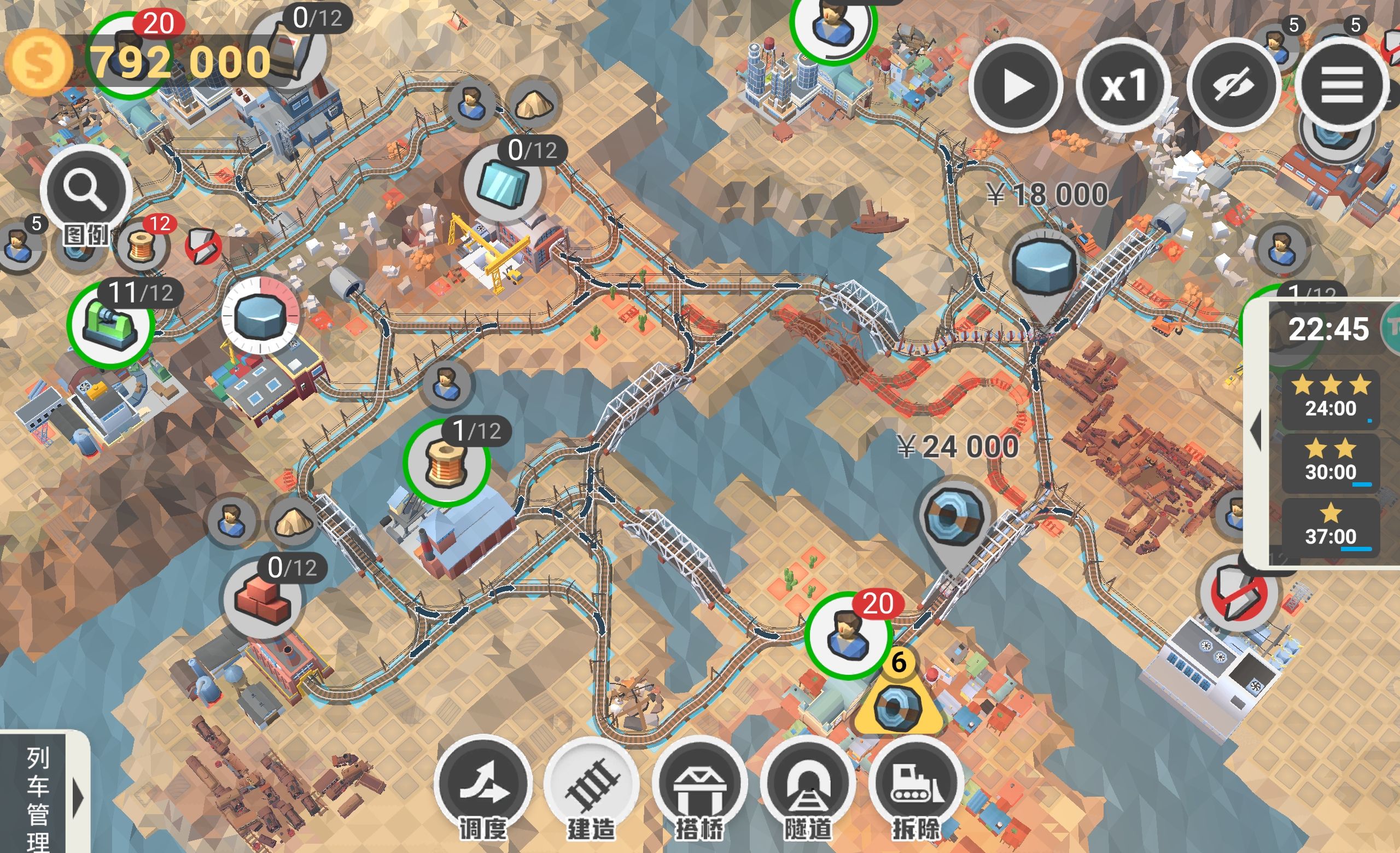
Task: Select the 隧道 tunnel tool
Action: pyautogui.click(x=807, y=786)
